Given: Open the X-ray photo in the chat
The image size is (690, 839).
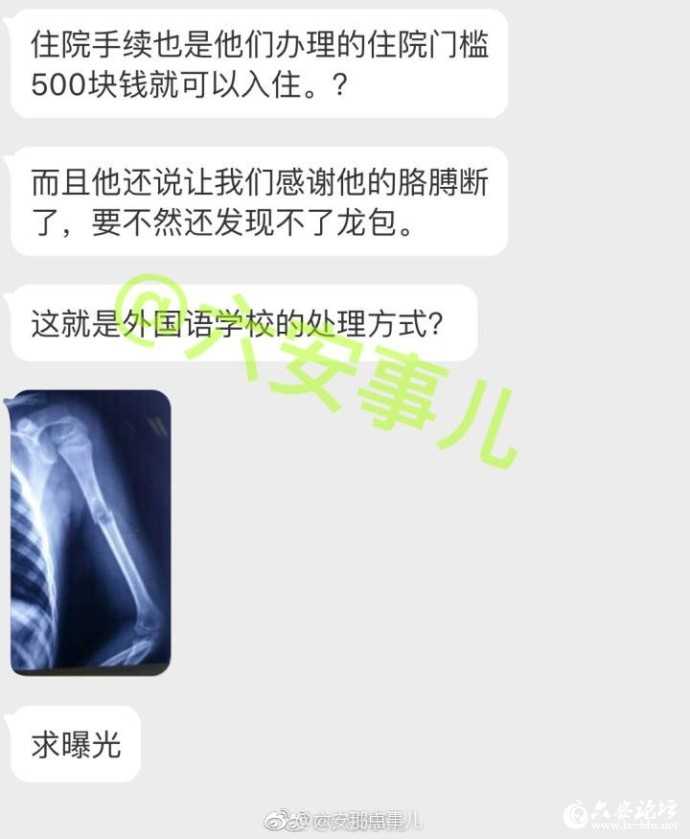Looking at the screenshot, I should point(90,530).
